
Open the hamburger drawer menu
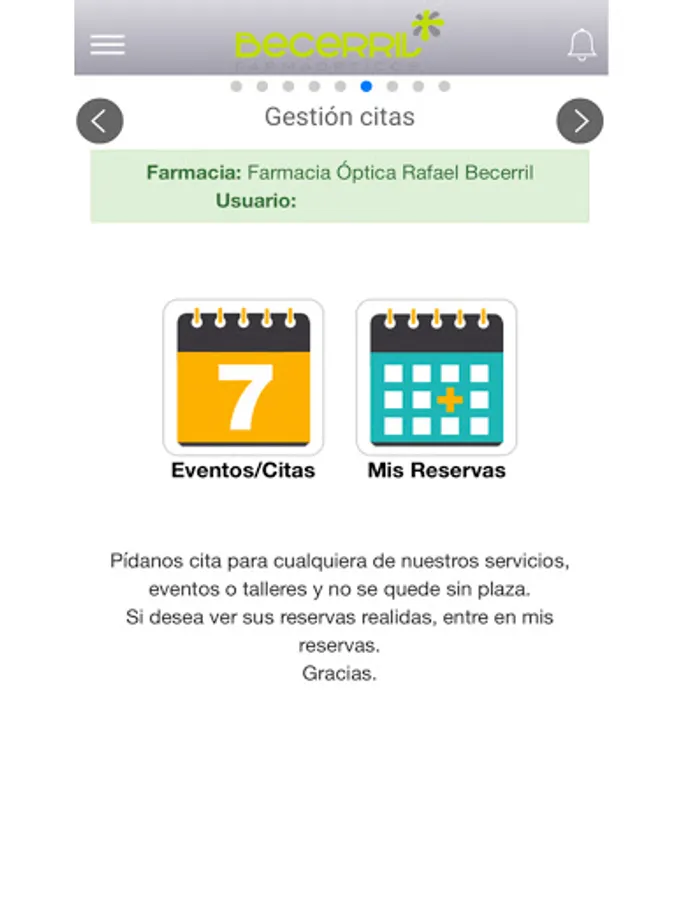(x=107, y=45)
